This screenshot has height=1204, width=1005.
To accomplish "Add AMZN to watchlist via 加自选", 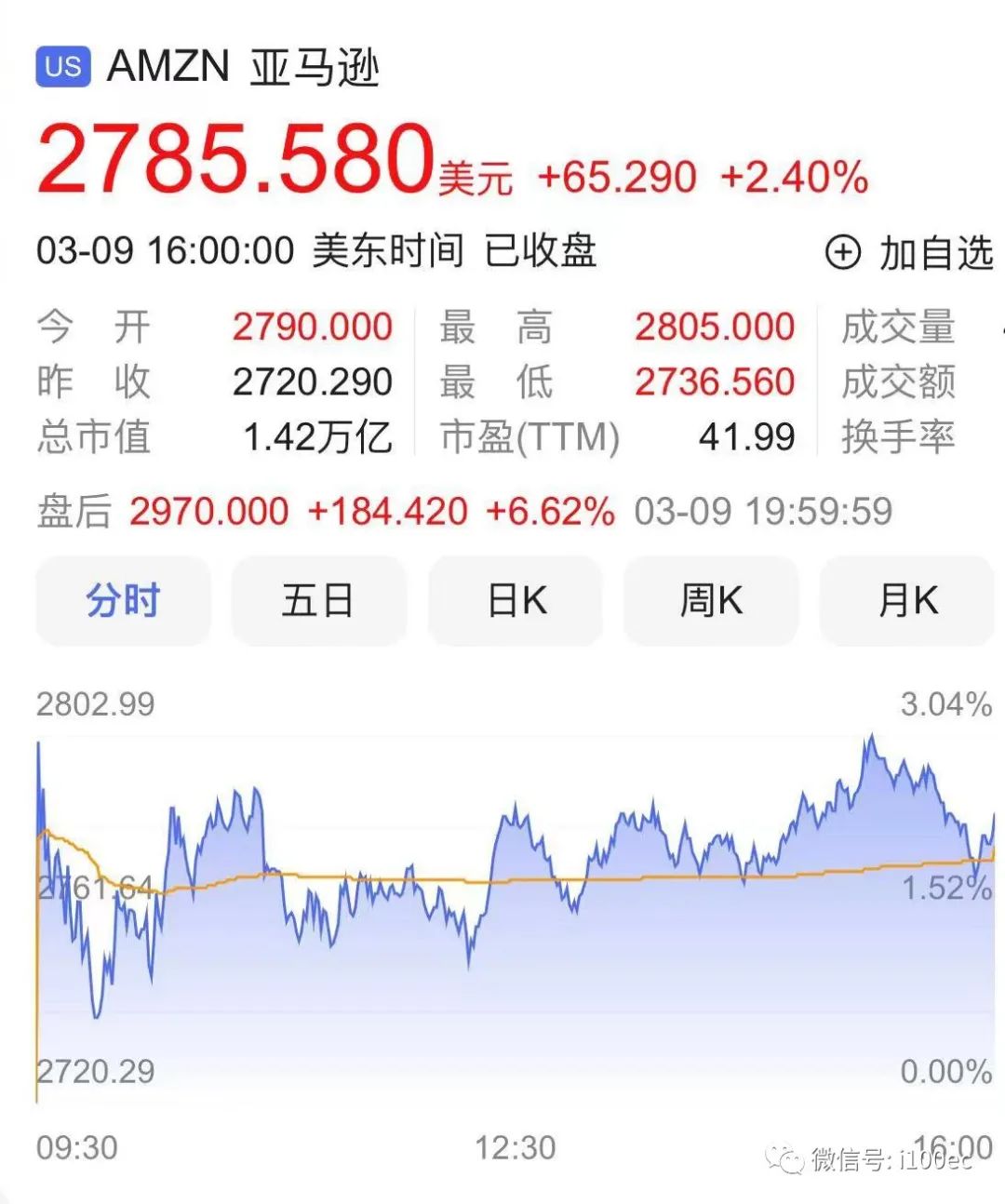I will 910,252.
